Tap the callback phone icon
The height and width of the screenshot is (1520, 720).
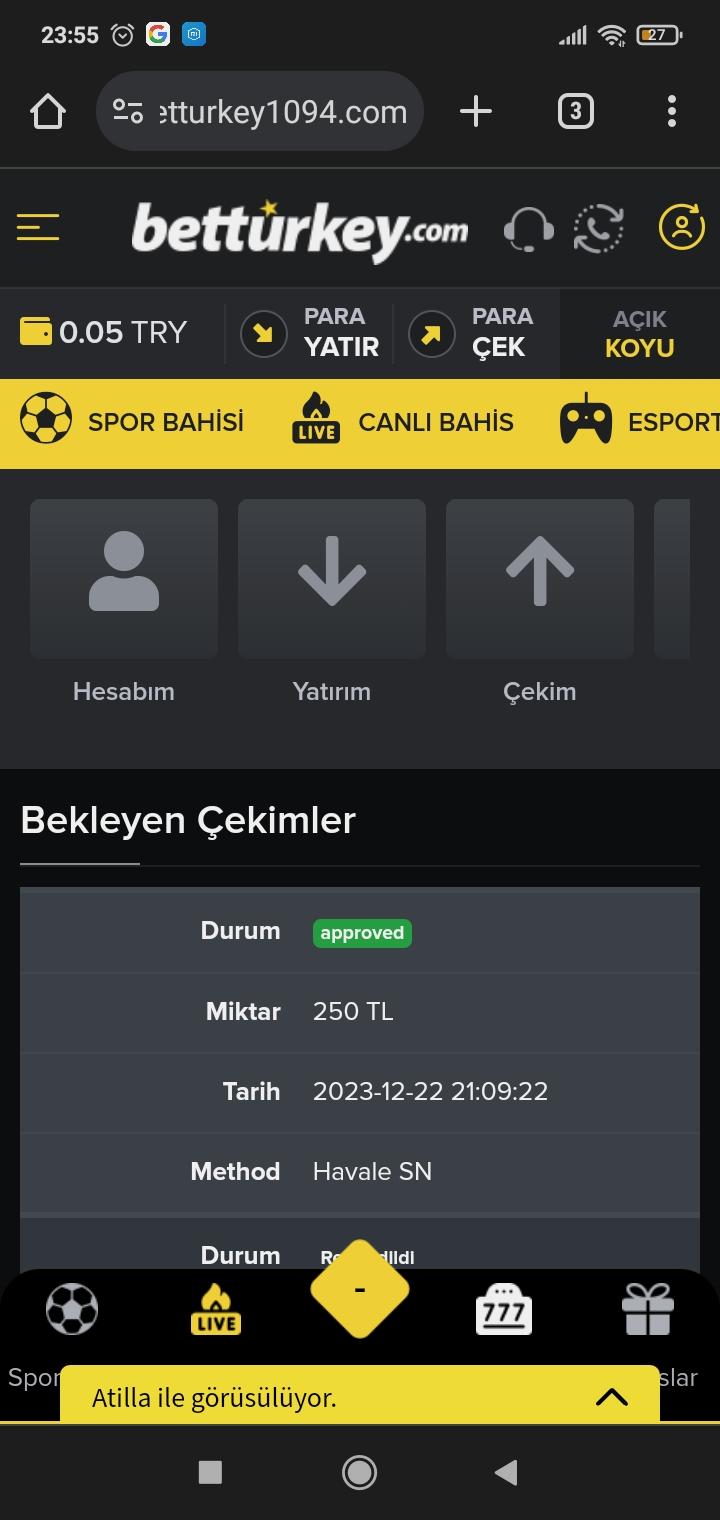598,228
